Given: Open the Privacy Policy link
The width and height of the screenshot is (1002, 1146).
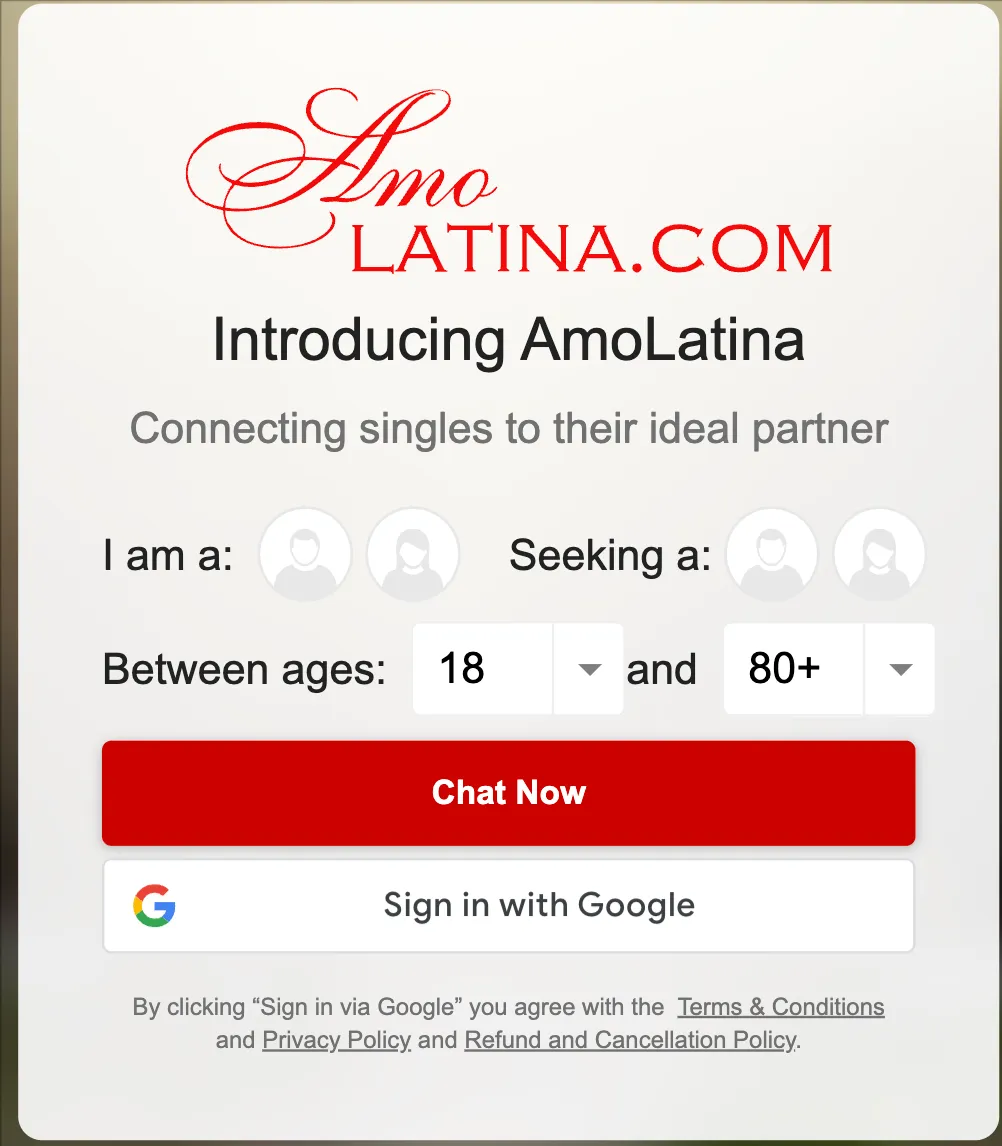Looking at the screenshot, I should click(x=336, y=1040).
